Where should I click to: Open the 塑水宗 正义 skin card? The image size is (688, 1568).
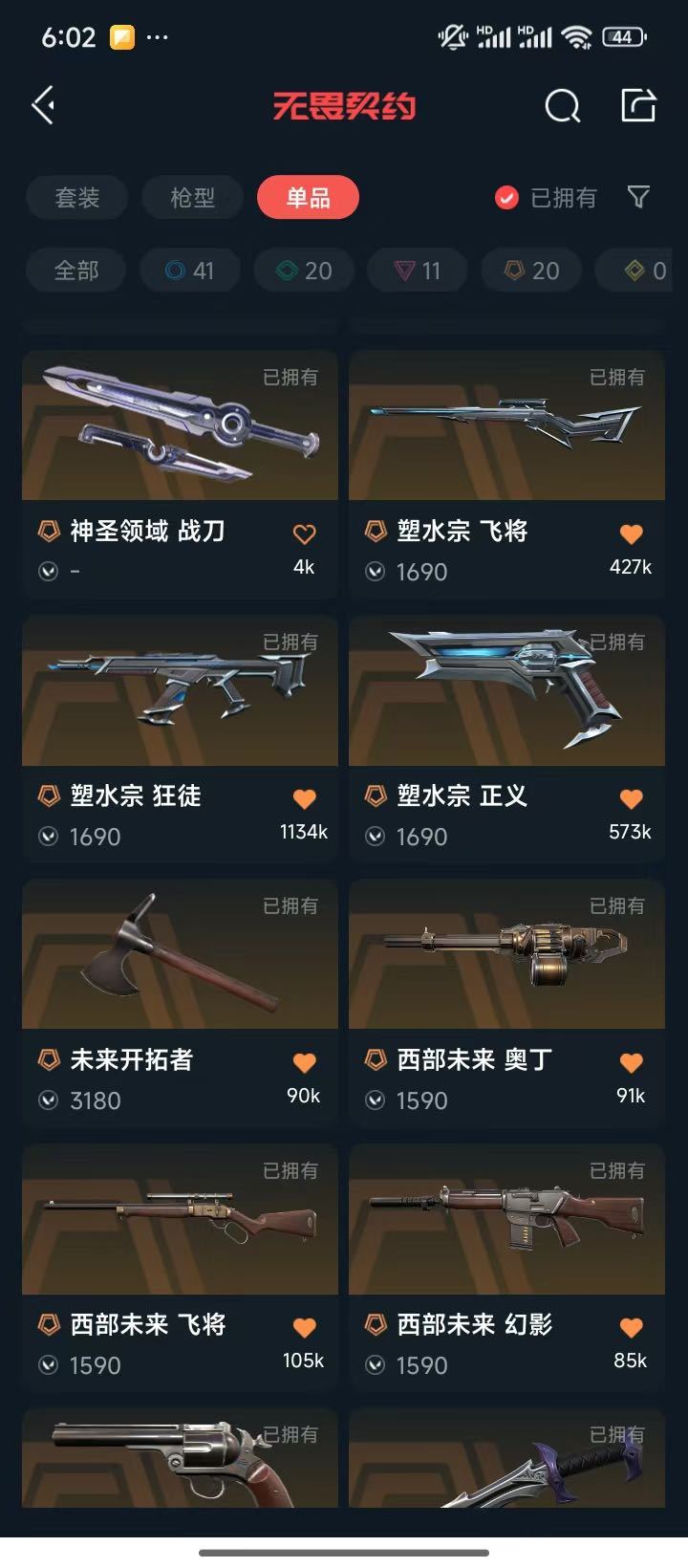pyautogui.click(x=506, y=738)
